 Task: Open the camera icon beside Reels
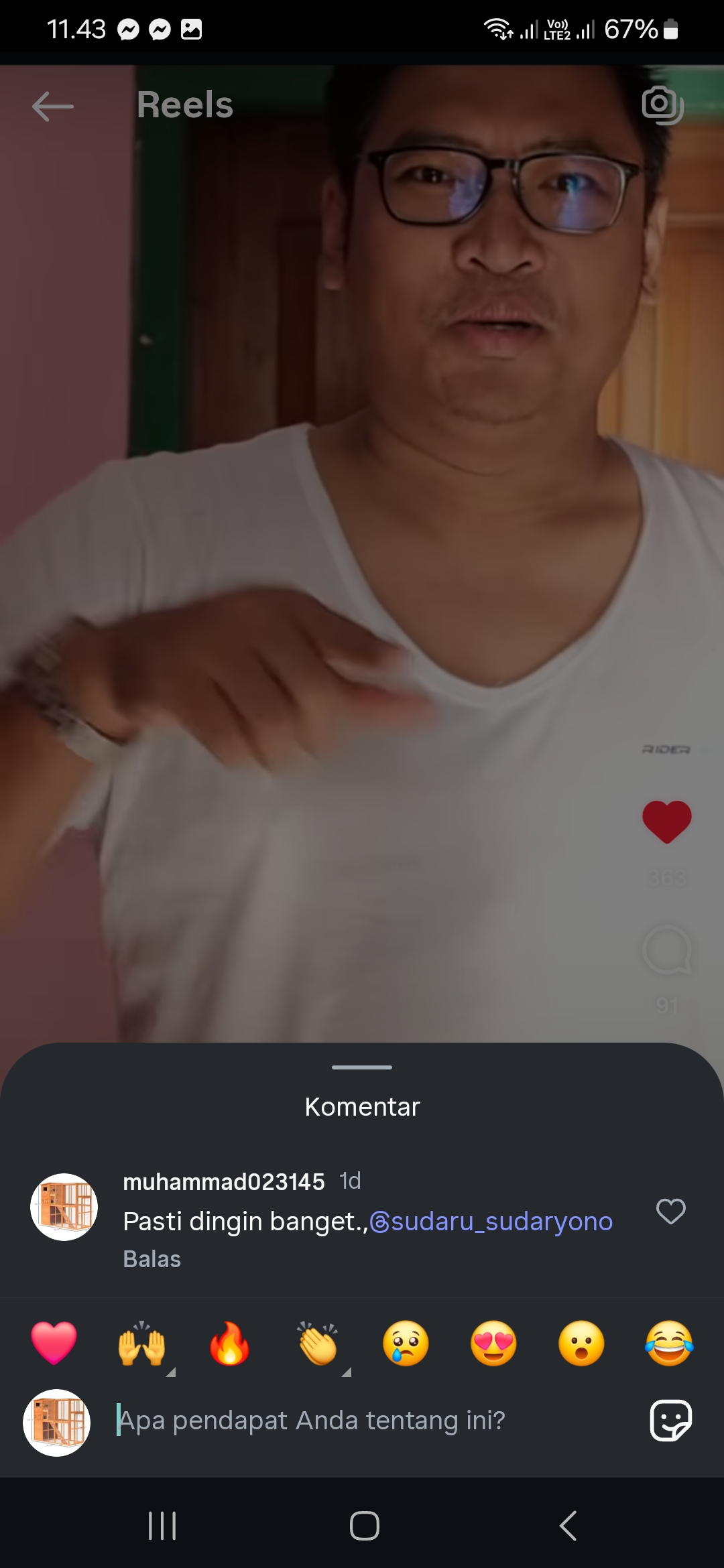pyautogui.click(x=662, y=105)
